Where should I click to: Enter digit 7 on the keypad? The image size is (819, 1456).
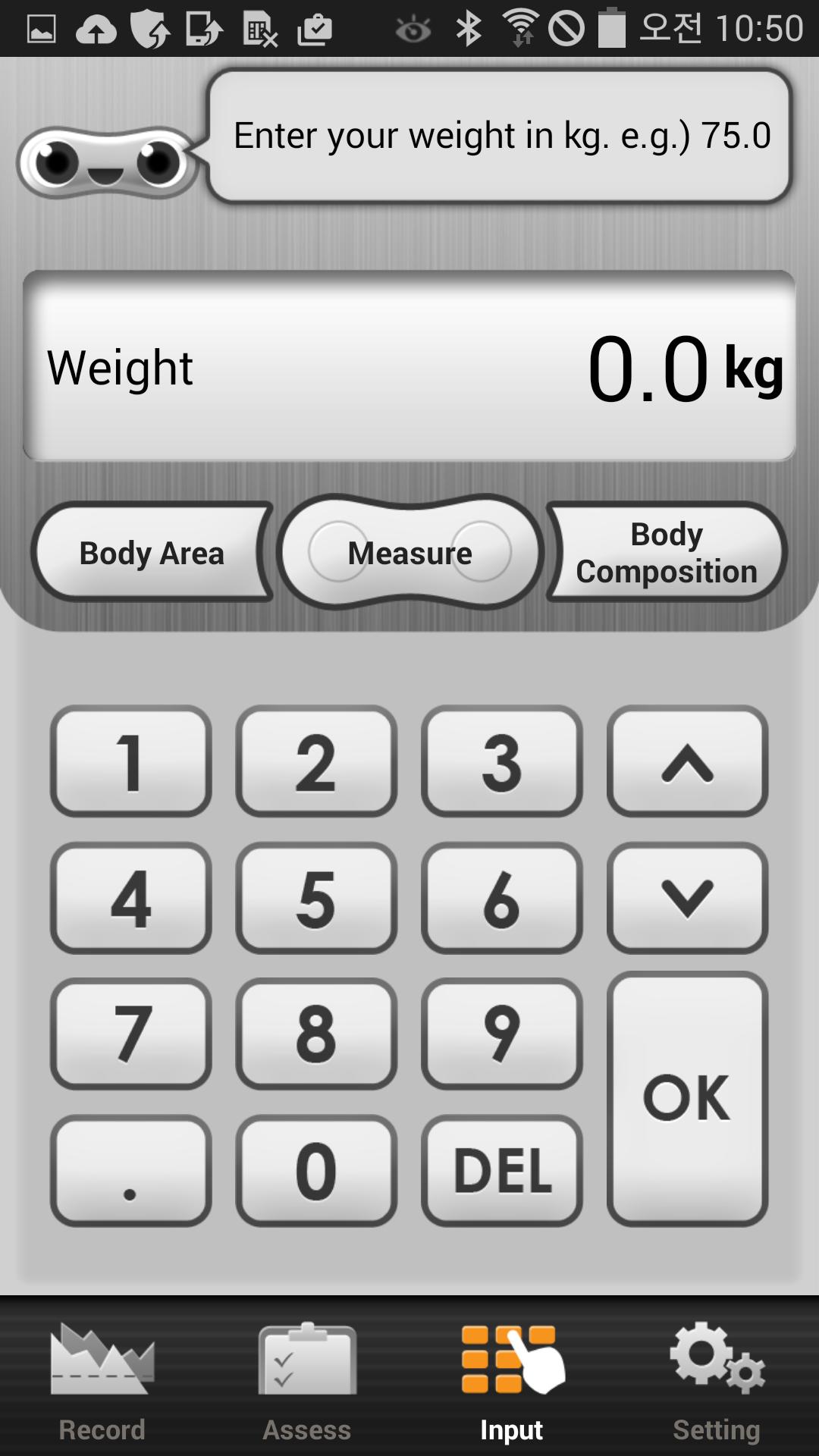(x=130, y=1034)
